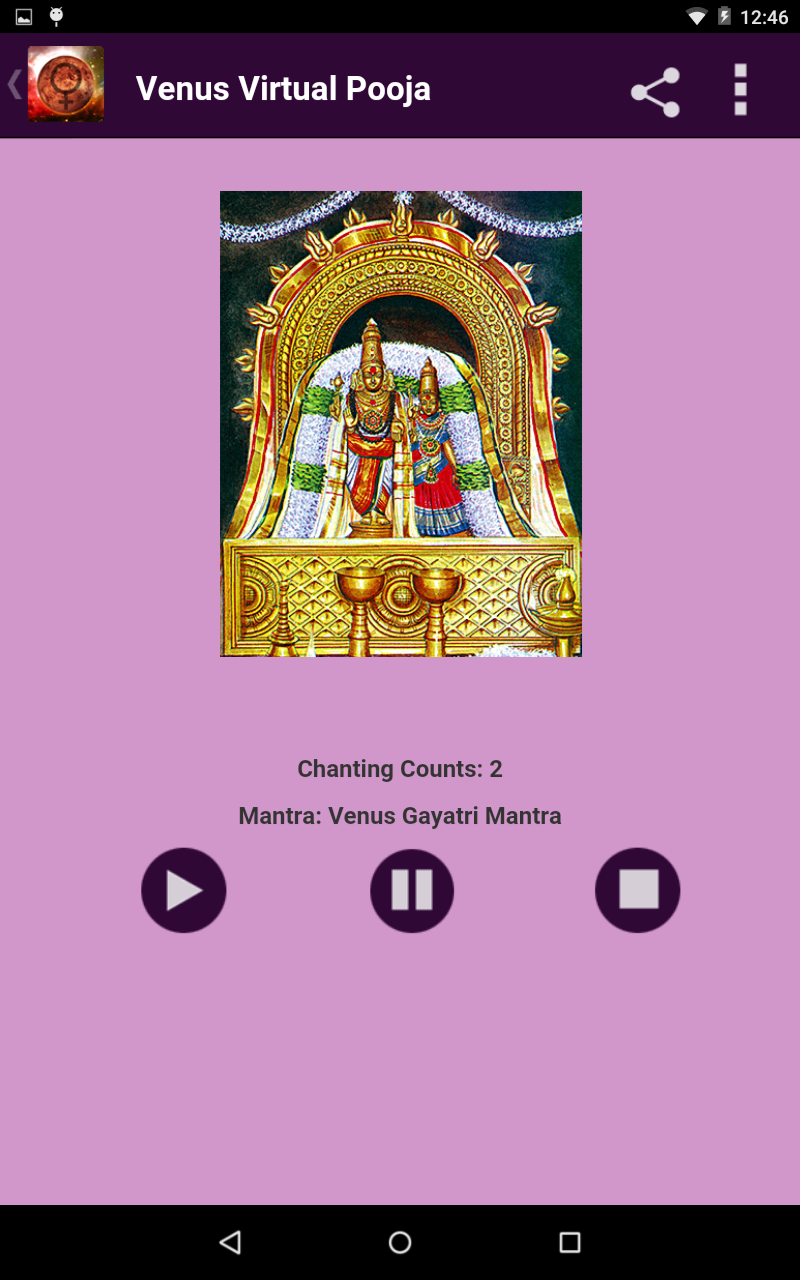The width and height of the screenshot is (800, 1280).
Task: Open the screenshot notification icon
Action: (x=22, y=16)
